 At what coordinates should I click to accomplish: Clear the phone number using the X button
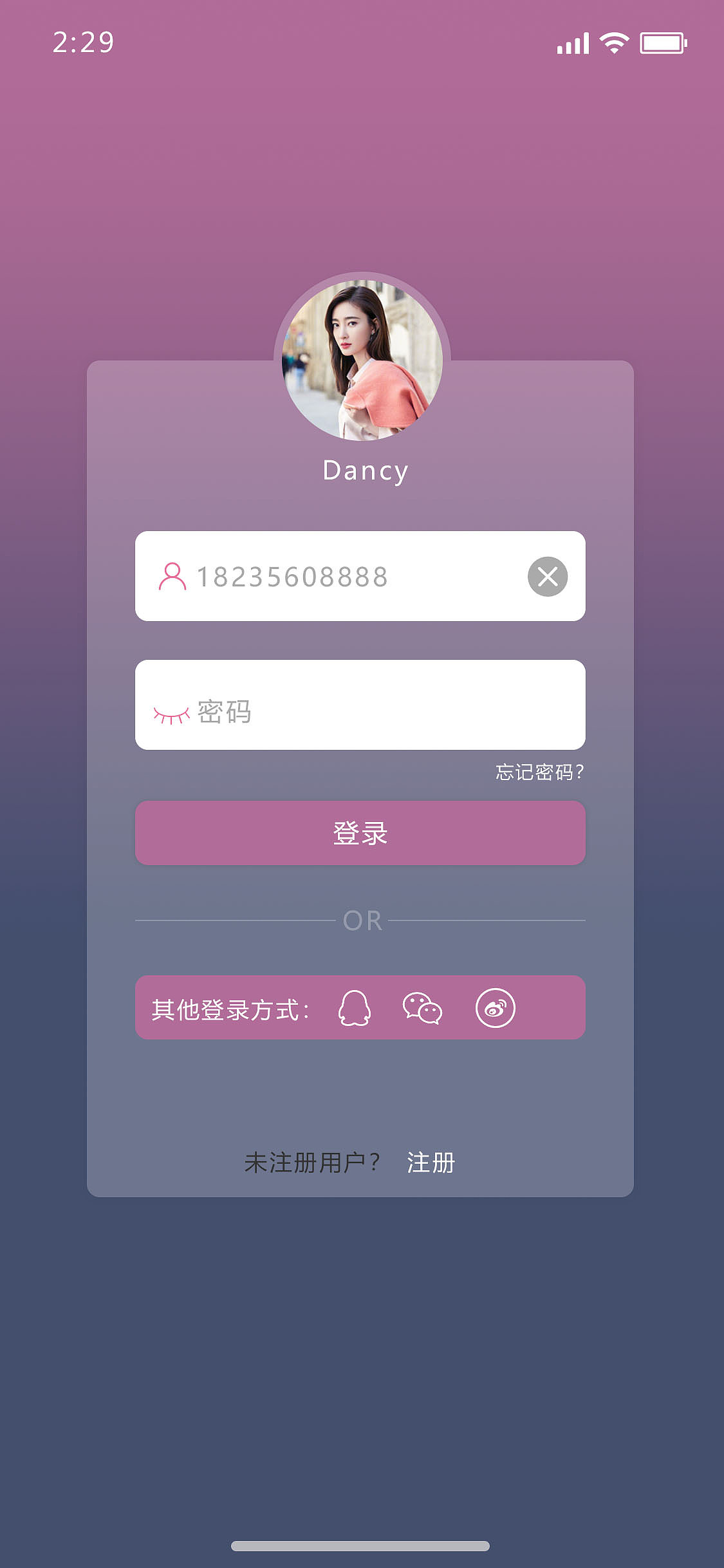tap(546, 577)
